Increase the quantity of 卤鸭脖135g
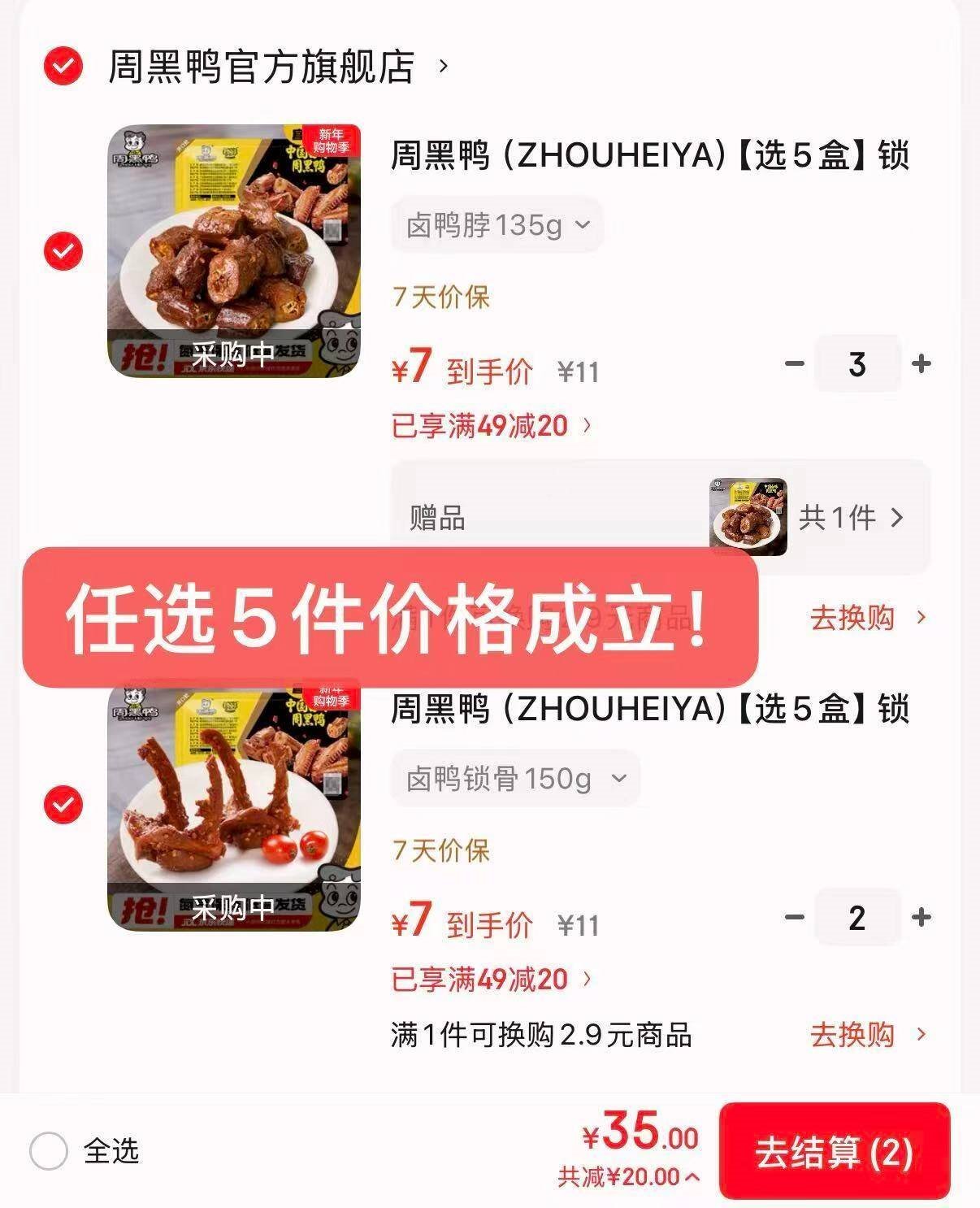980x1208 pixels. coord(921,363)
